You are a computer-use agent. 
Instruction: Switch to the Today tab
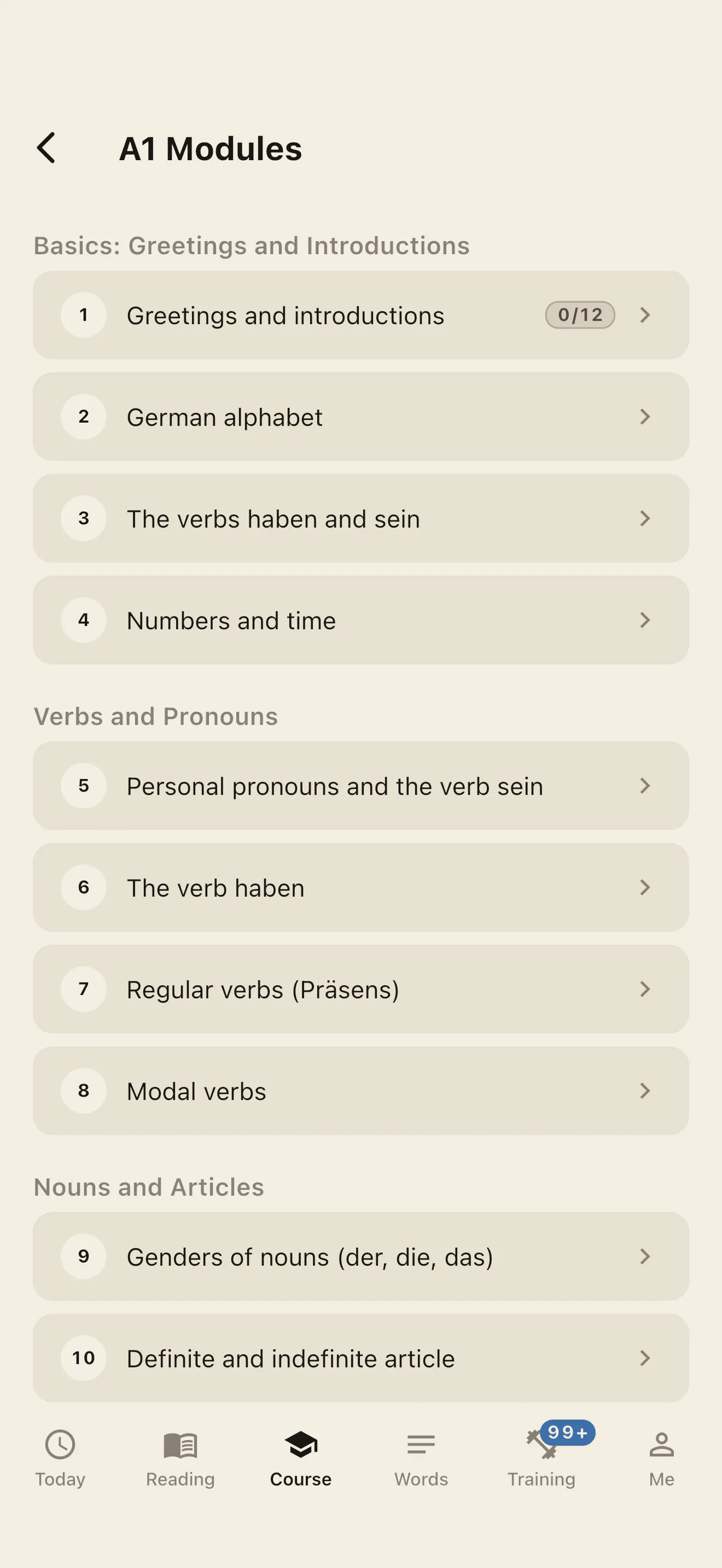pos(60,1458)
